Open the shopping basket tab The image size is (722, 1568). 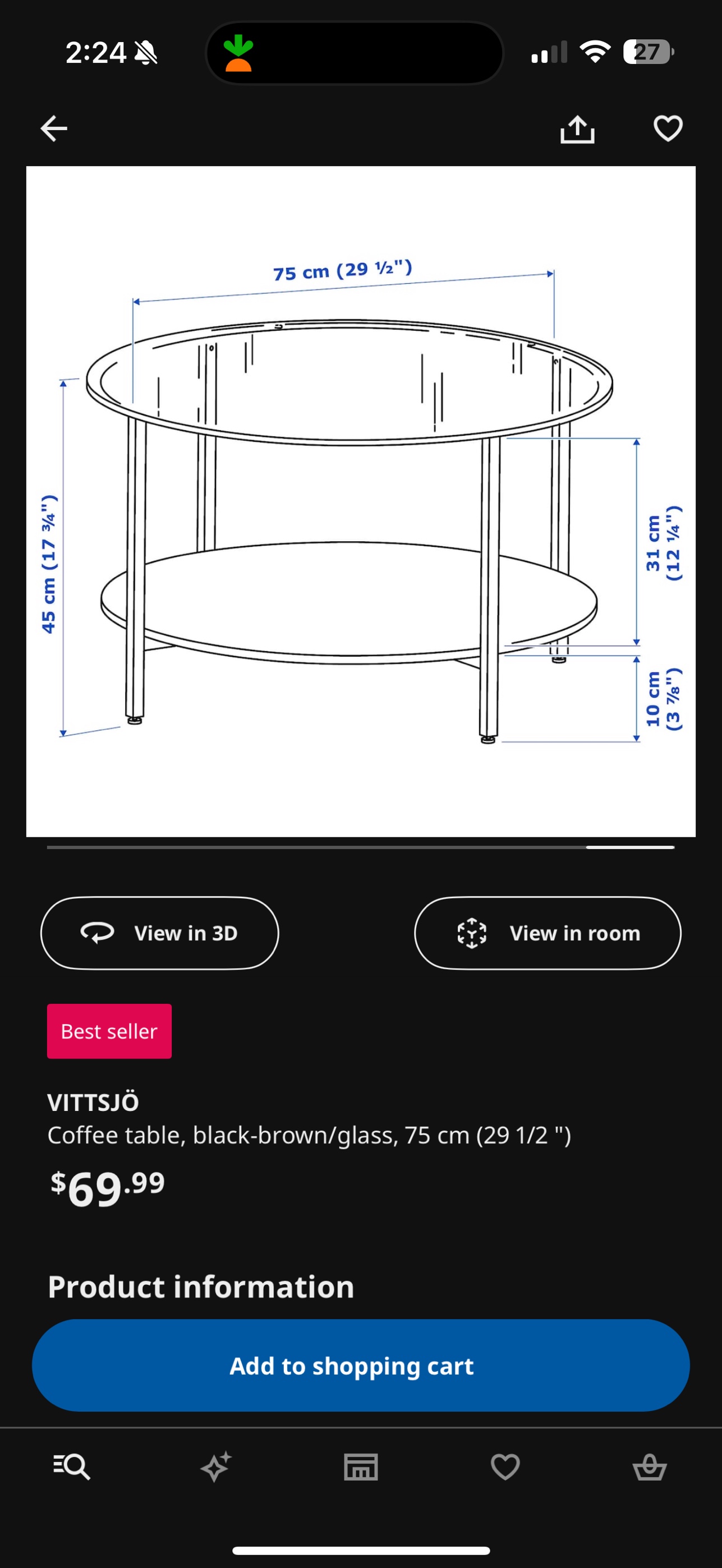(650, 1467)
